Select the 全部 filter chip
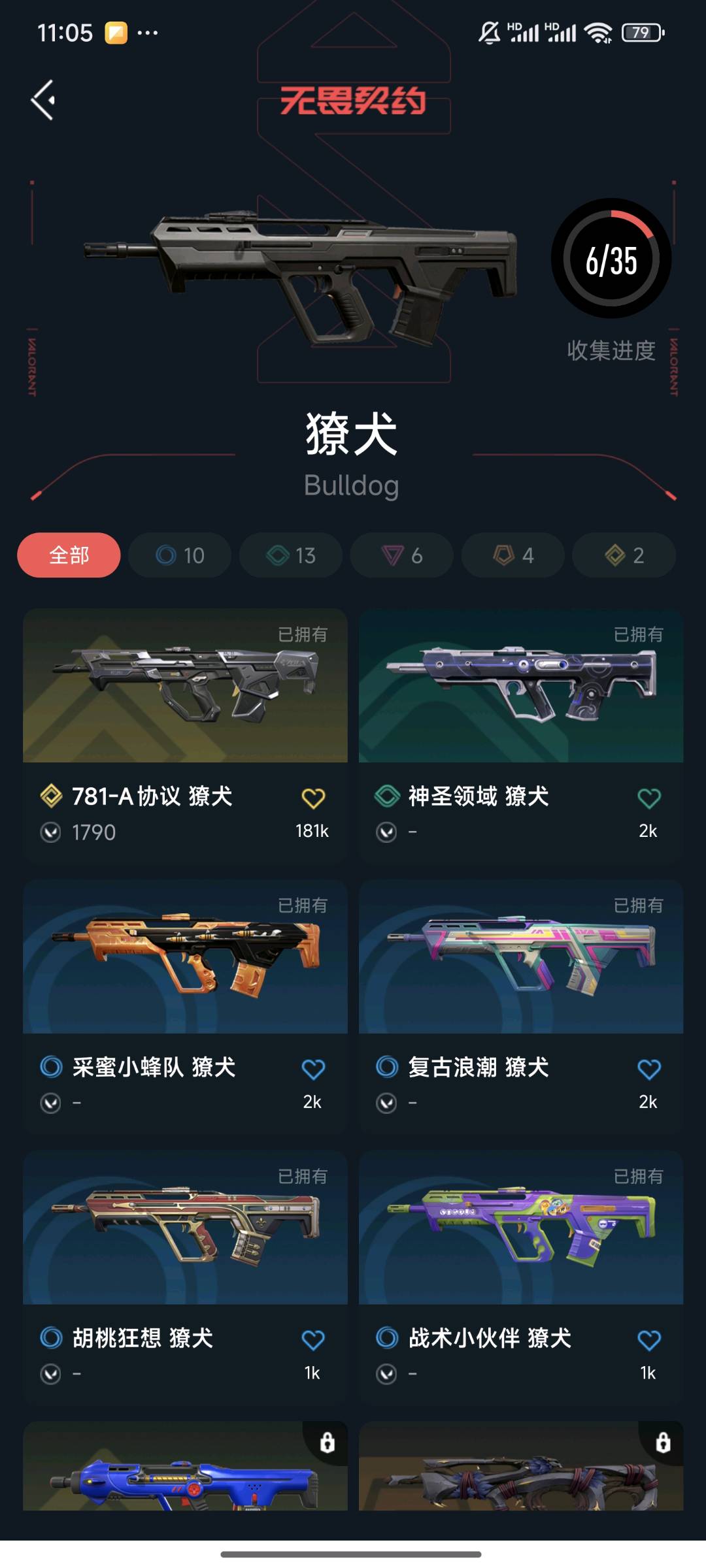This screenshot has width=706, height=1568. [69, 555]
